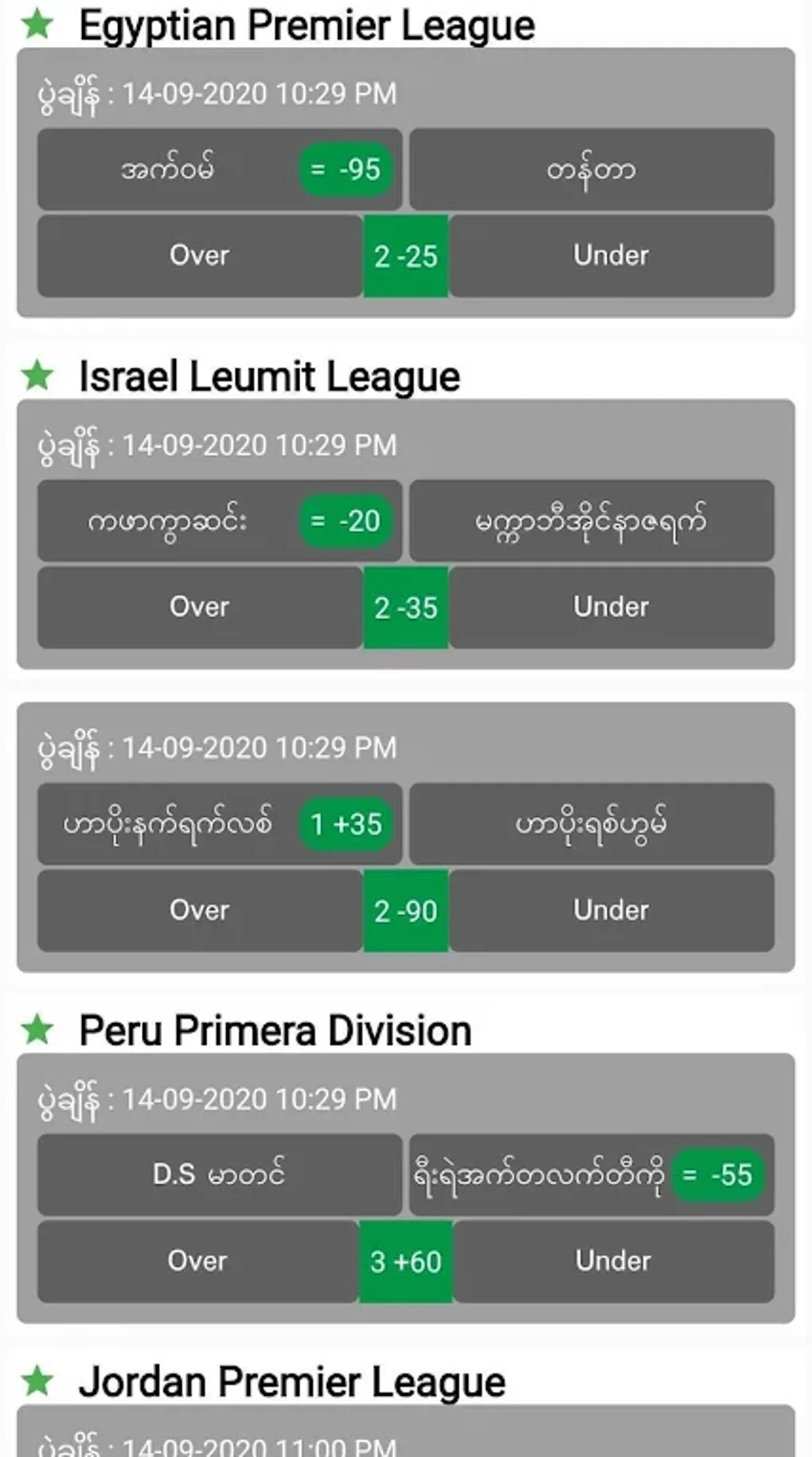Bet Over on the 2 -35 line
The width and height of the screenshot is (812, 1457).
click(x=200, y=607)
